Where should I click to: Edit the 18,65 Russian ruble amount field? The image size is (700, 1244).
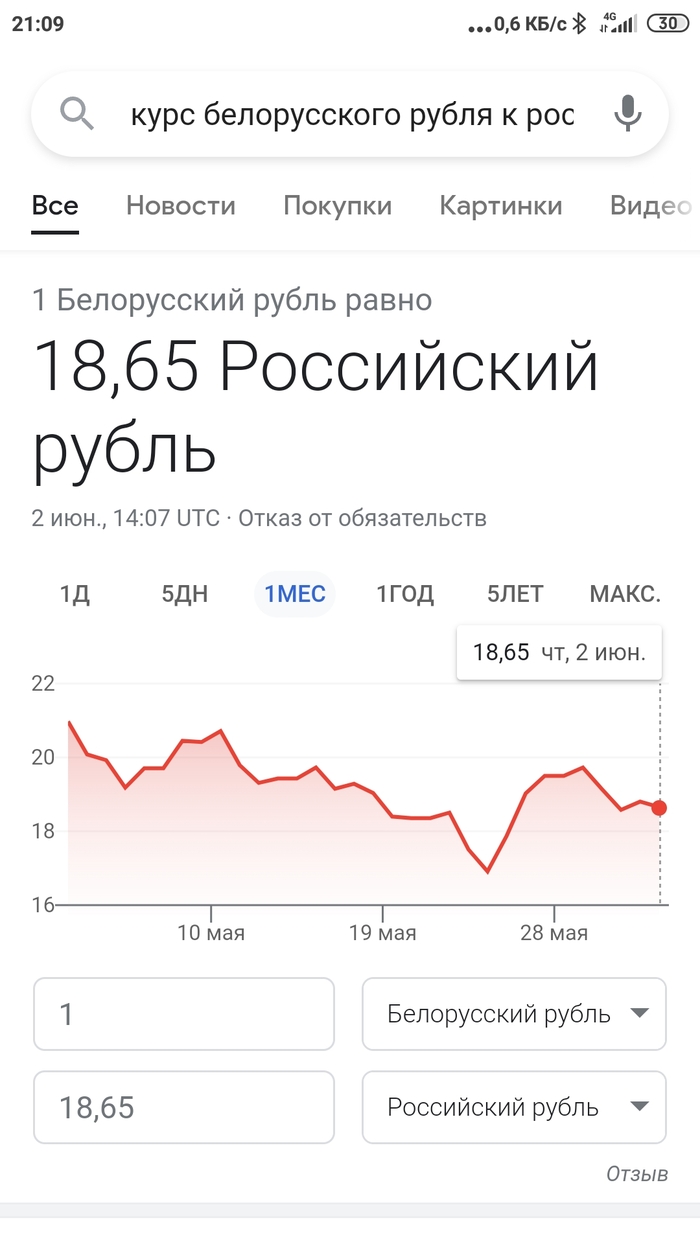click(x=184, y=1107)
